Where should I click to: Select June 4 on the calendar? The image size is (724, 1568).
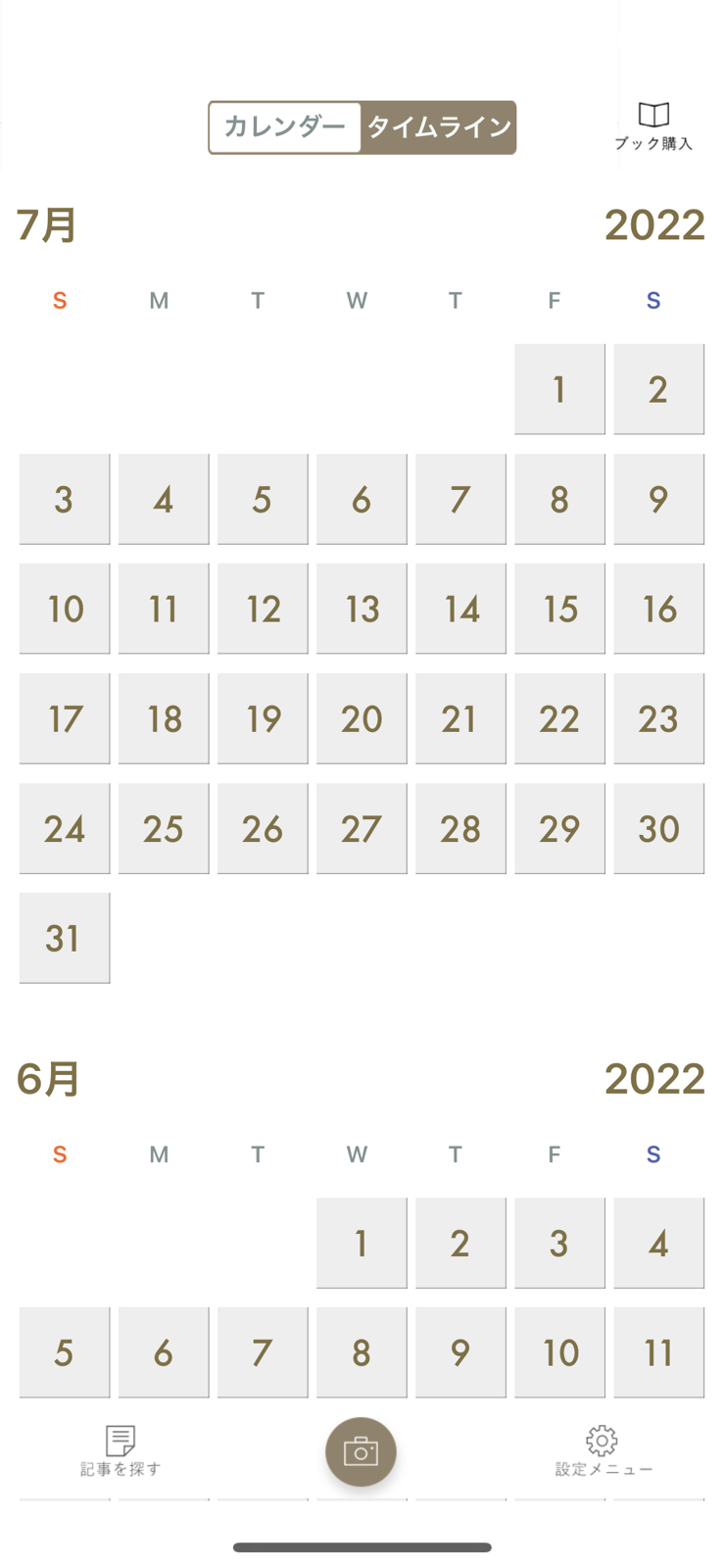658,1243
